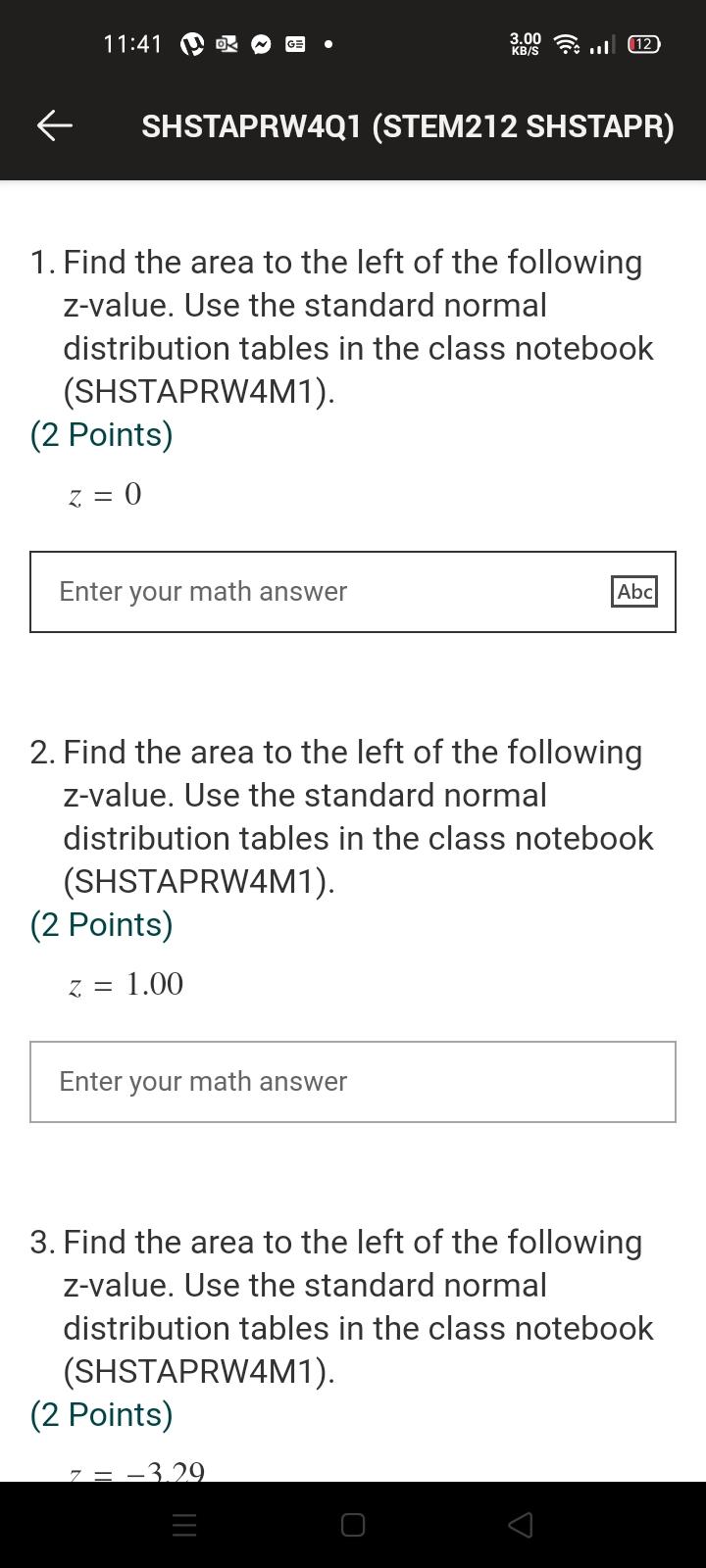The image size is (706, 1568).
Task: Tap the battery indicator showing 12 percent
Action: coord(642,44)
